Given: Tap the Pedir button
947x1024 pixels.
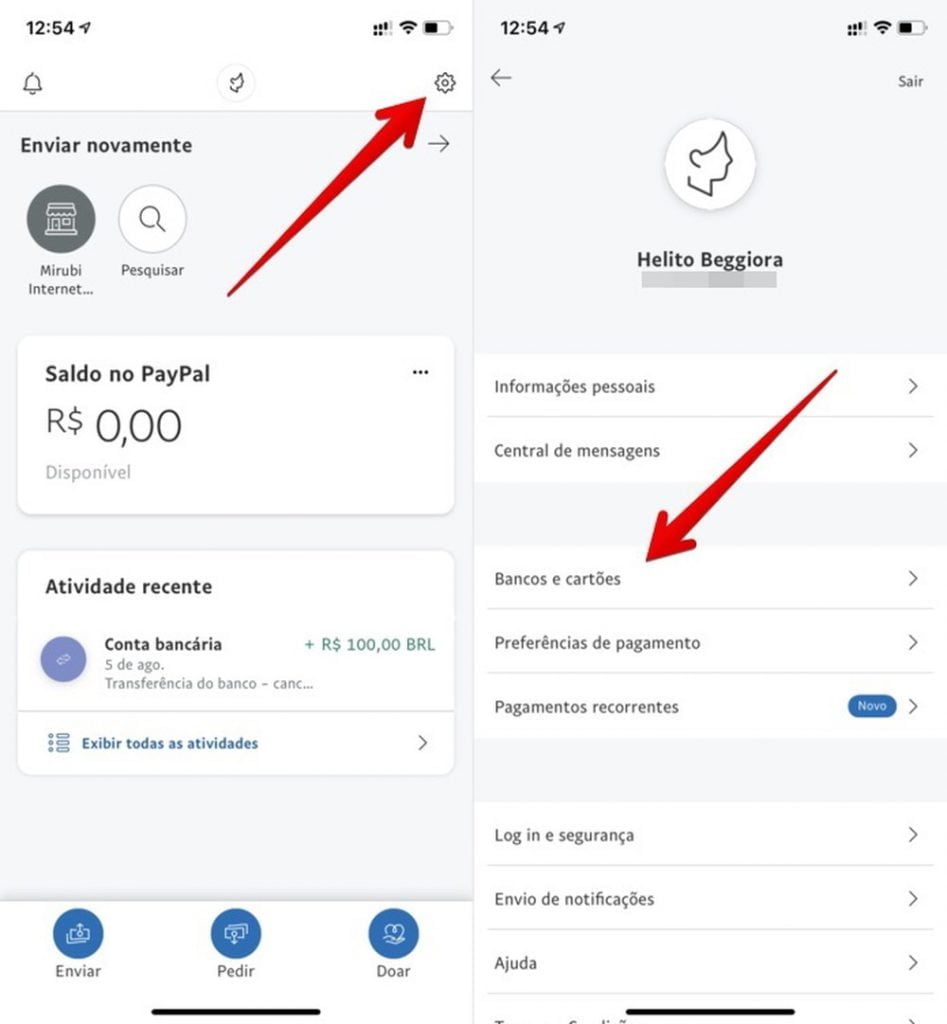Looking at the screenshot, I should click(x=236, y=935).
